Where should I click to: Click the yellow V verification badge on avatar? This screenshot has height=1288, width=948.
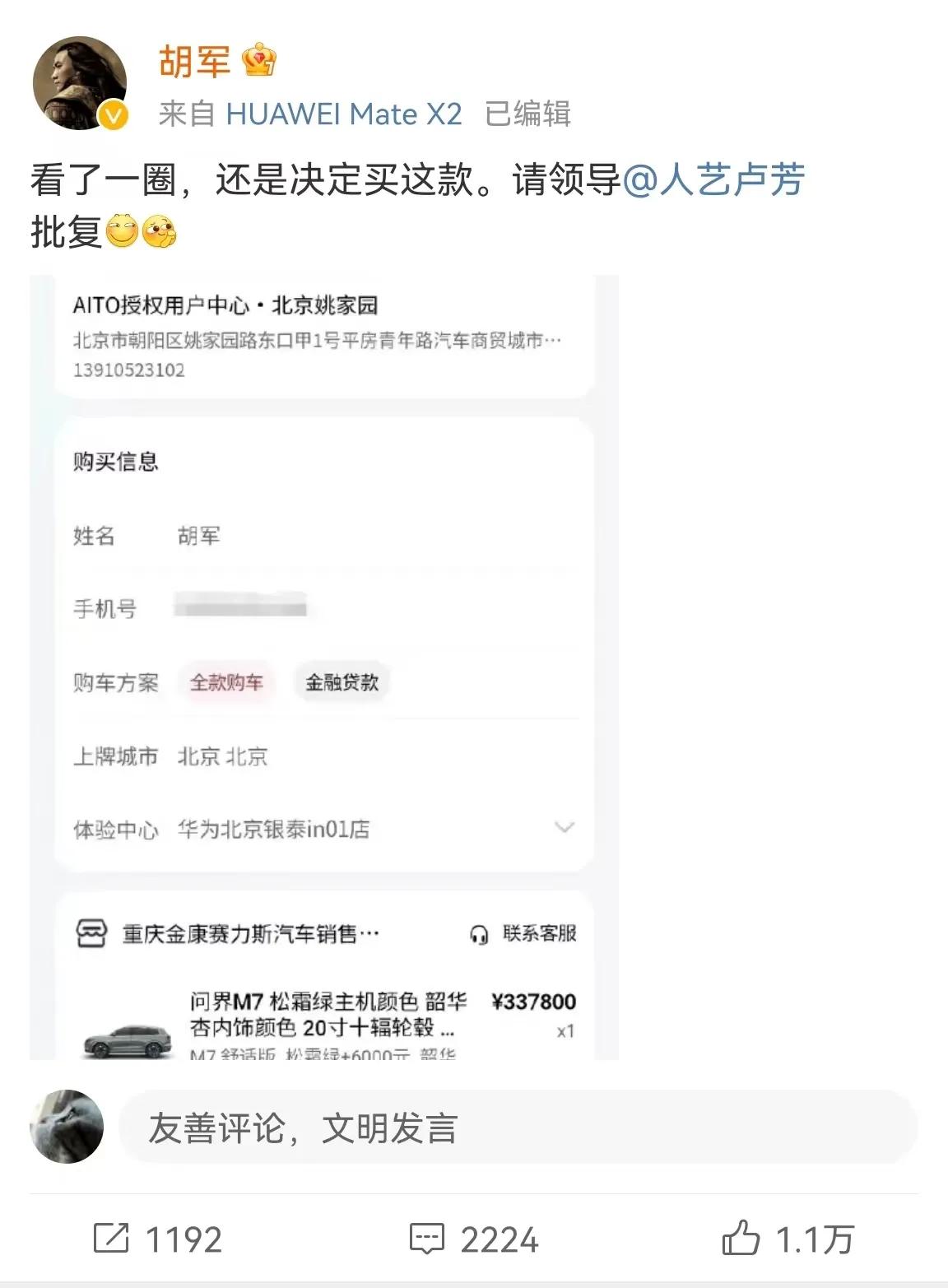pos(112,114)
